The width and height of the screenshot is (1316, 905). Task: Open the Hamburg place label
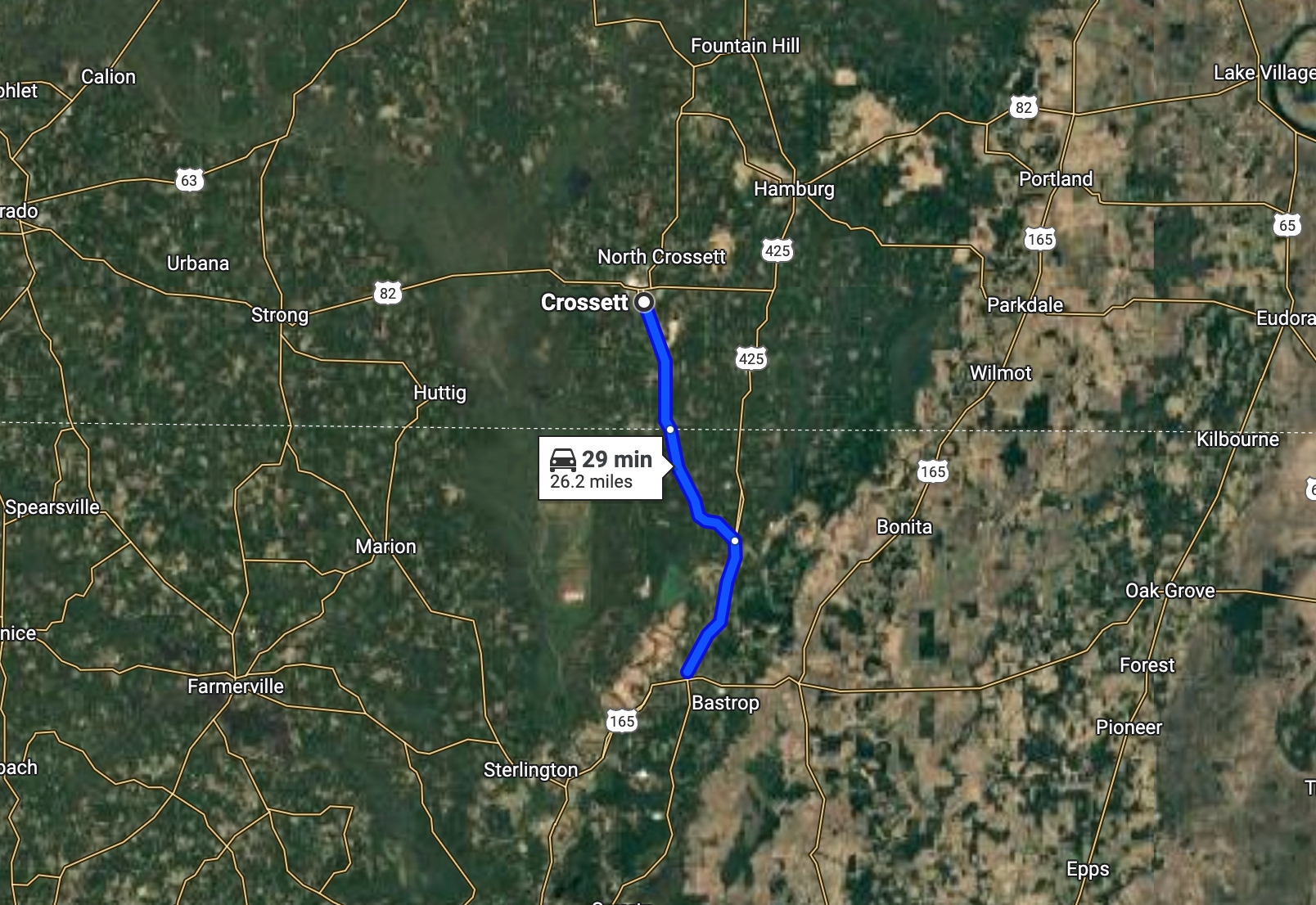(x=794, y=189)
